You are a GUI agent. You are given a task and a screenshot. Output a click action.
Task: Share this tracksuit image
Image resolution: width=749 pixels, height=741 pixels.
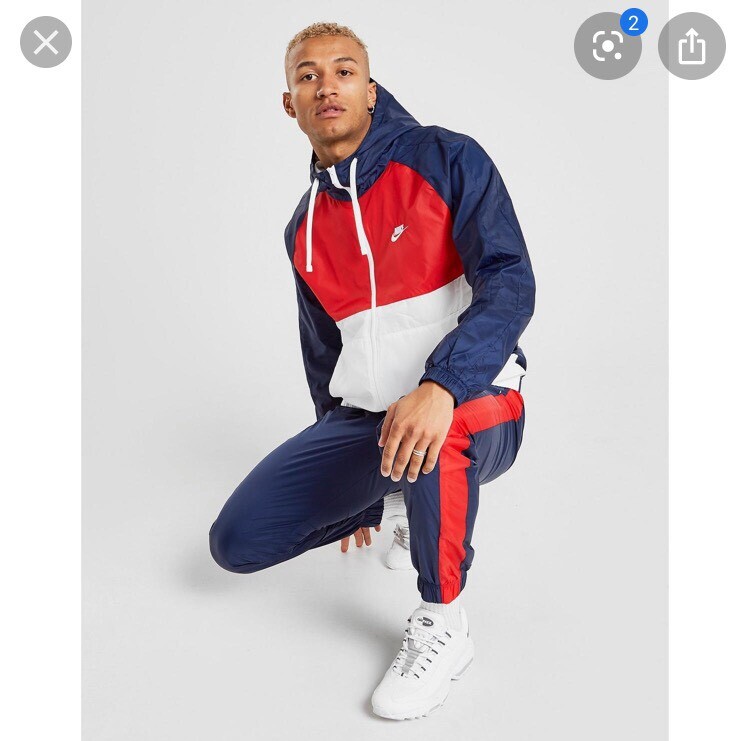point(691,46)
